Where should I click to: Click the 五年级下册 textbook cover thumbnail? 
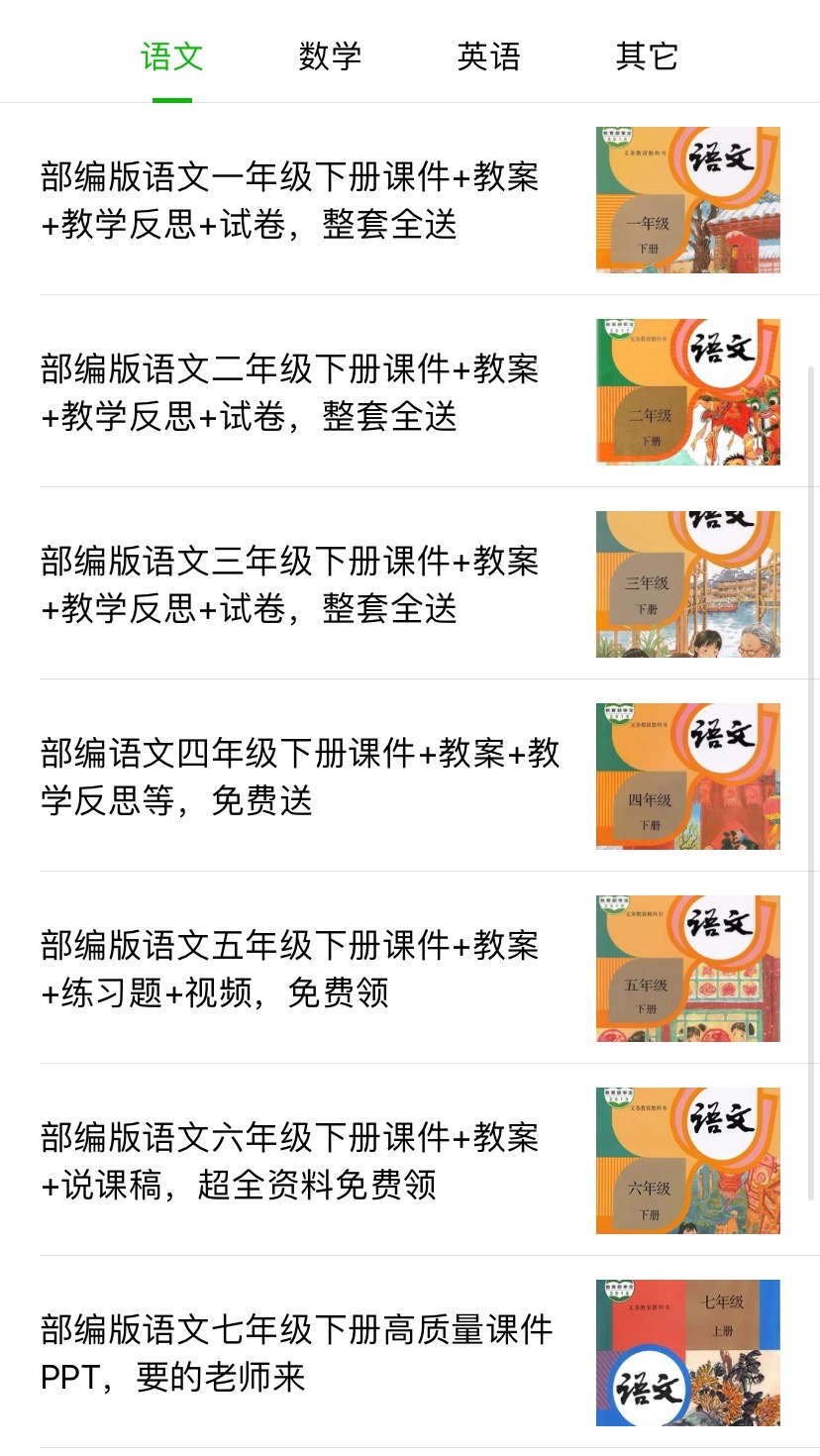tap(687, 969)
